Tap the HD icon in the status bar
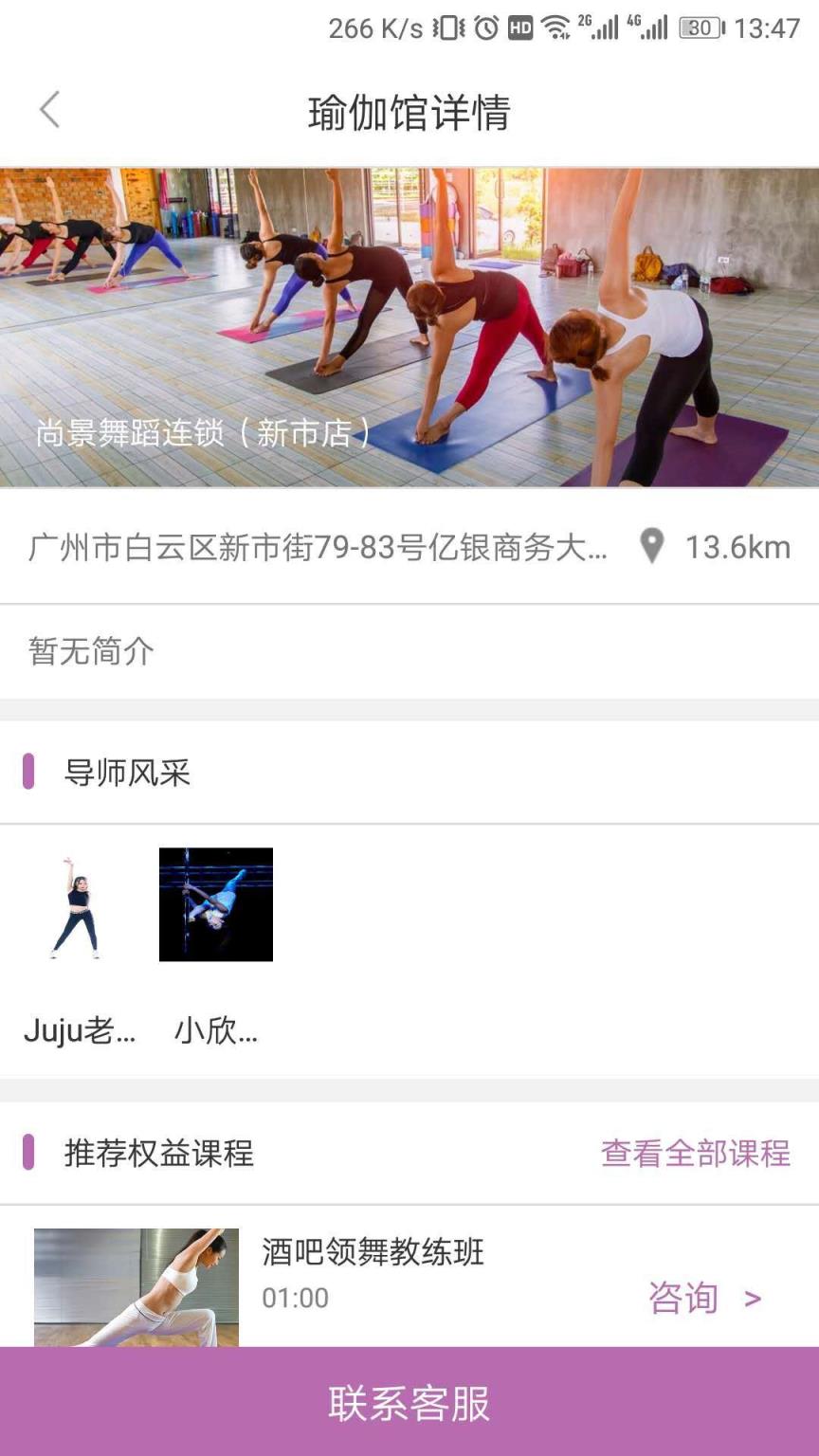Viewport: 819px width, 1456px height. 522,26
